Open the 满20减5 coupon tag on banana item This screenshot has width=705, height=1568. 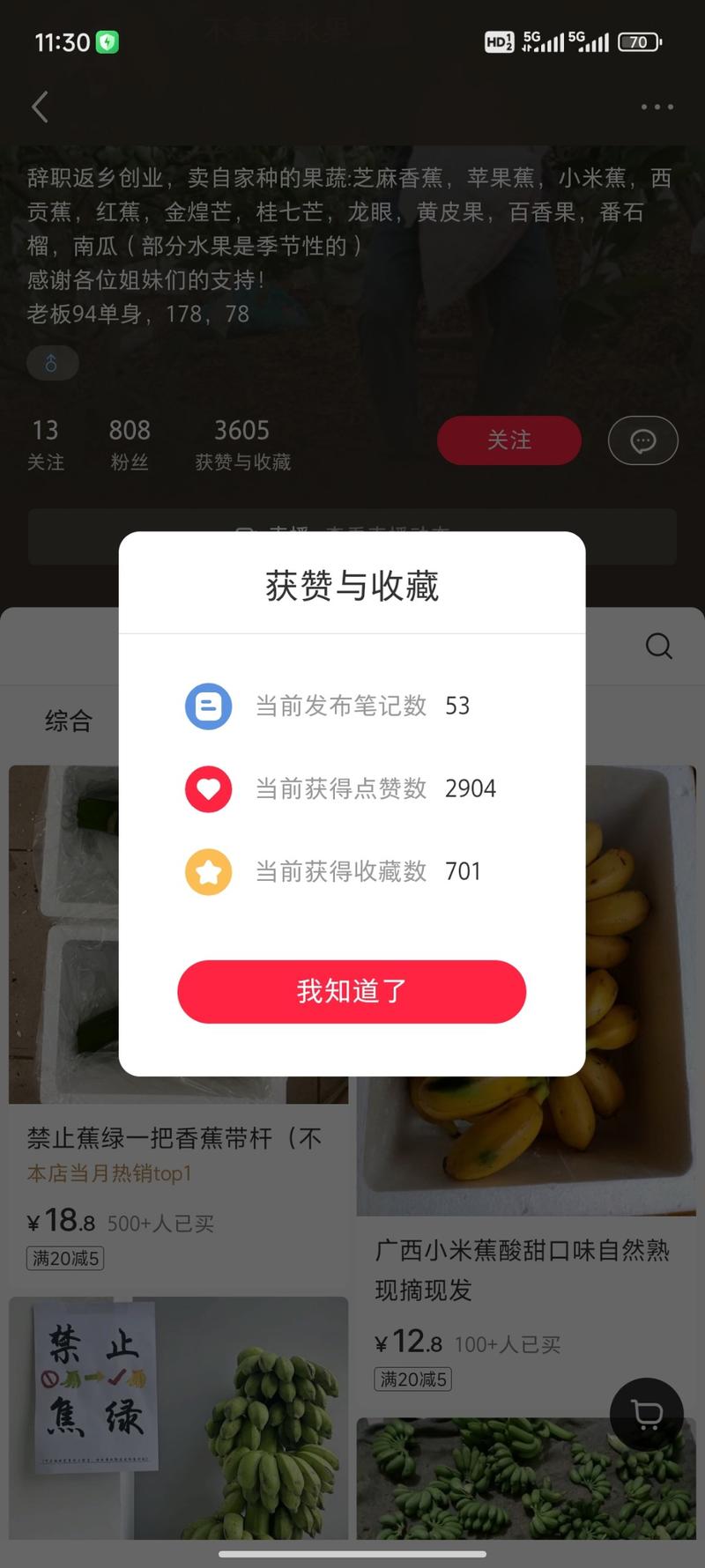[x=65, y=1258]
